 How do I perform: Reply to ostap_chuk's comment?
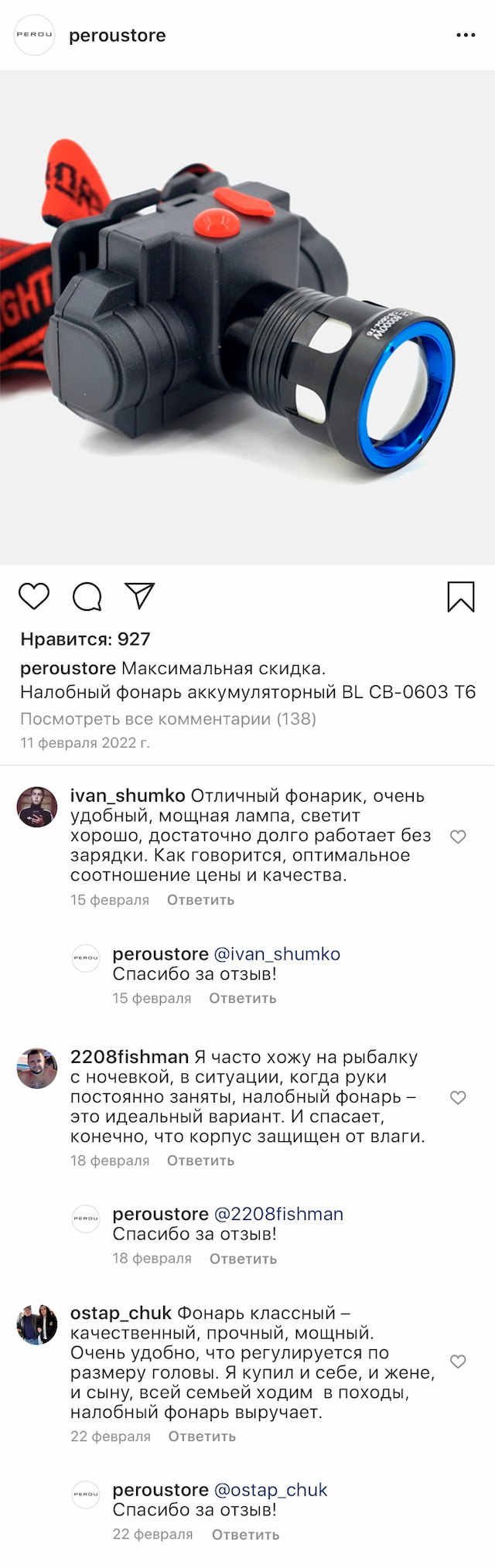pyautogui.click(x=202, y=1437)
